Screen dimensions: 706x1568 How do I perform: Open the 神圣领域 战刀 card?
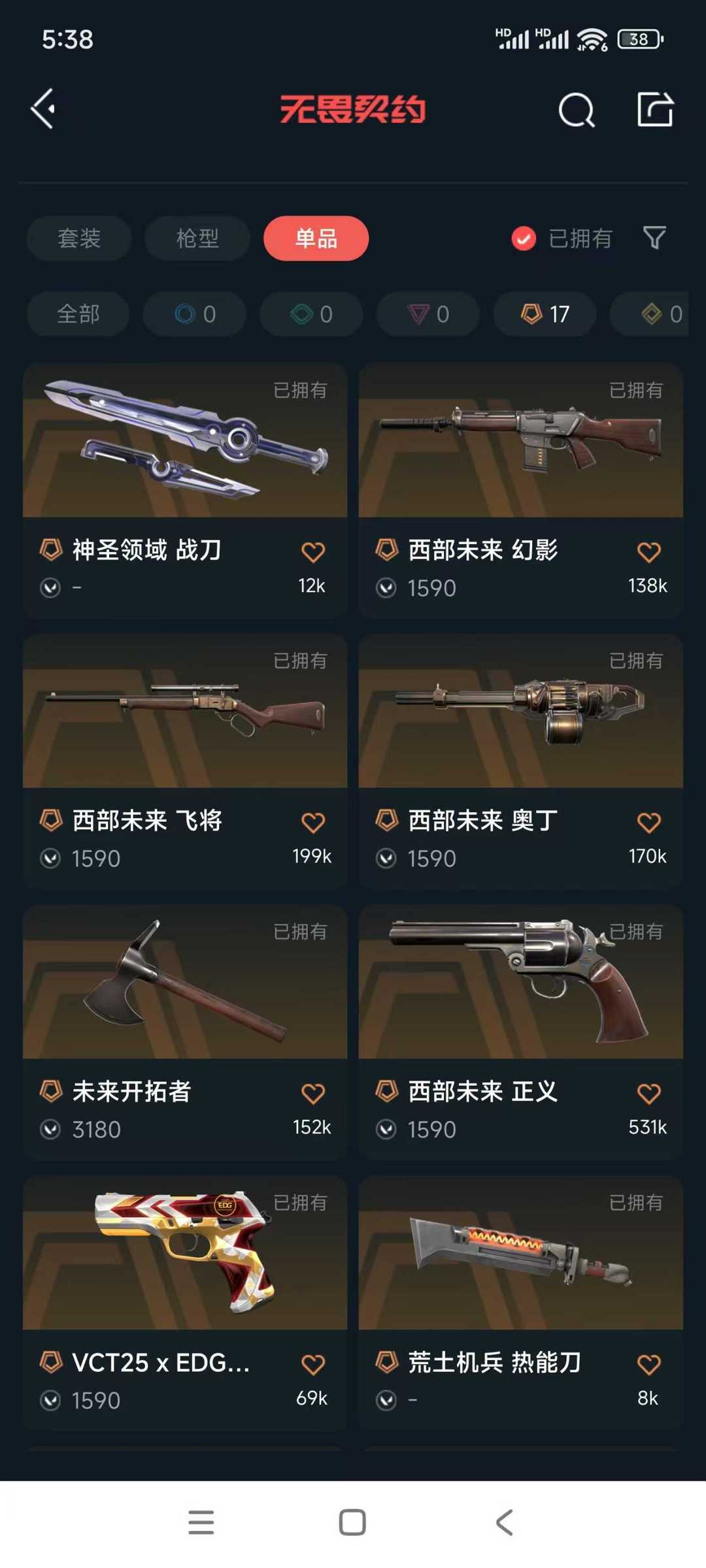[185, 491]
